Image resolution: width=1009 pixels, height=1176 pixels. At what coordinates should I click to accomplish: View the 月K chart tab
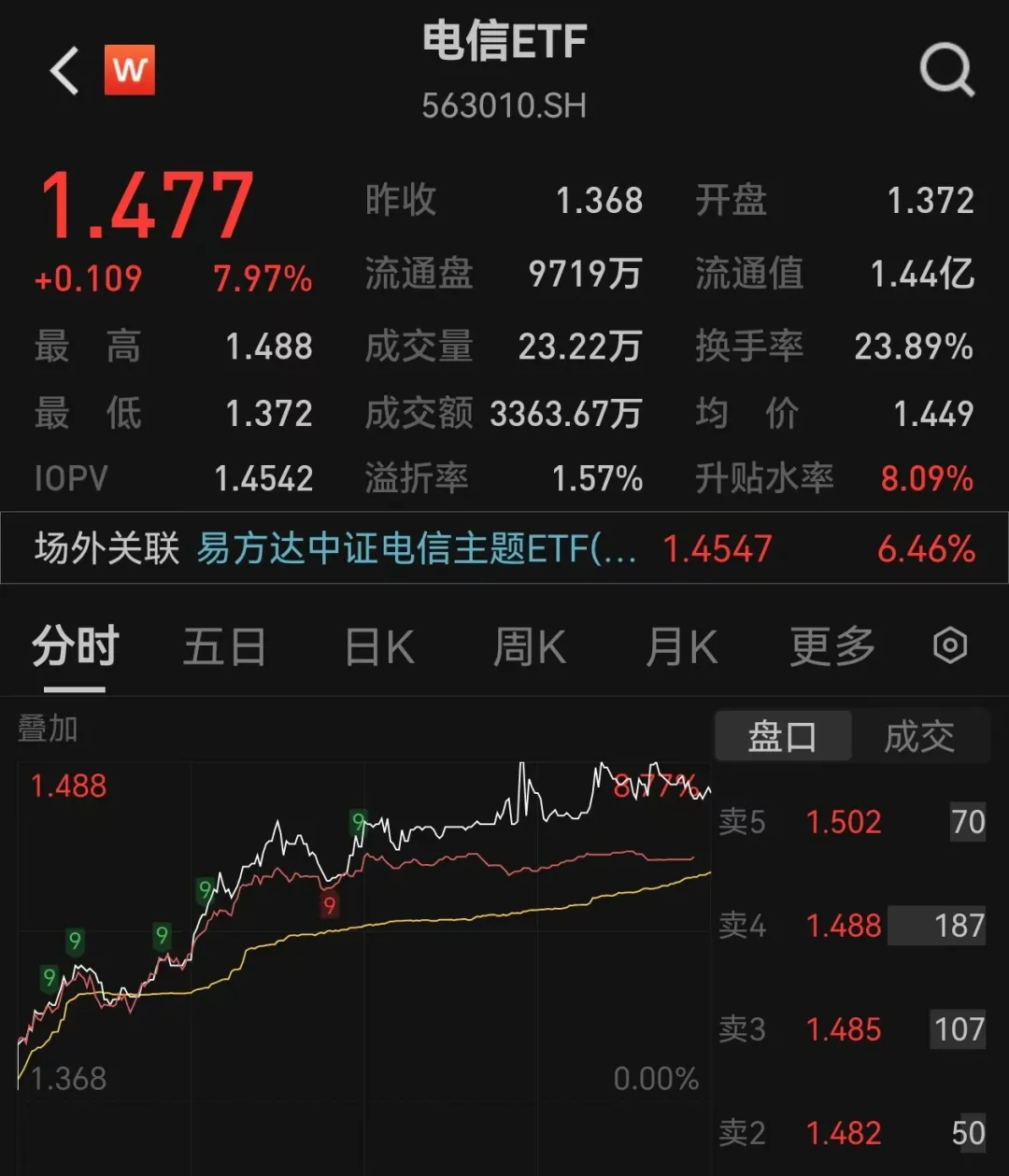[681, 646]
